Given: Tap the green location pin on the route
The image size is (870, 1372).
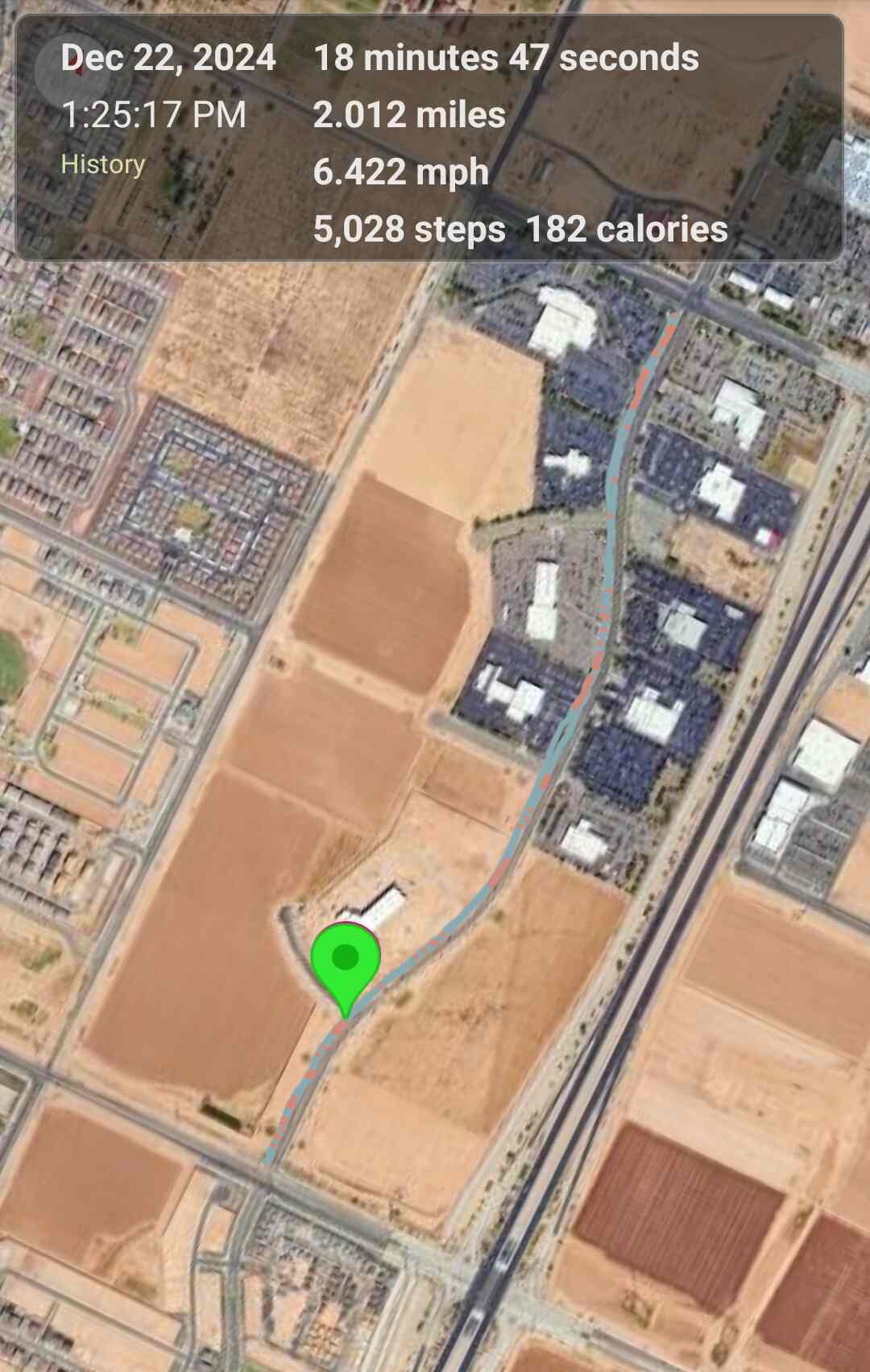Looking at the screenshot, I should tap(346, 962).
